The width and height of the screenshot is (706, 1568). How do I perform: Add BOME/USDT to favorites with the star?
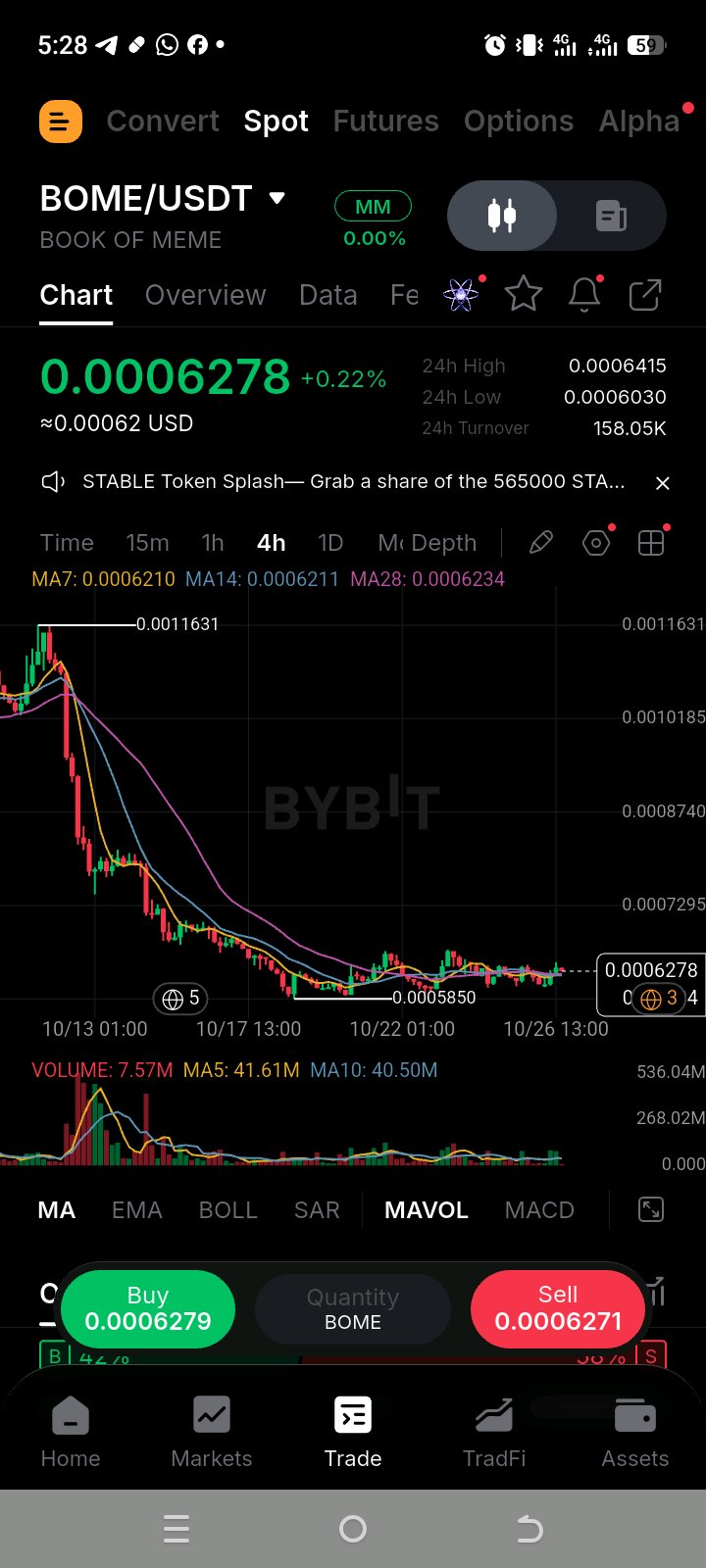[523, 294]
